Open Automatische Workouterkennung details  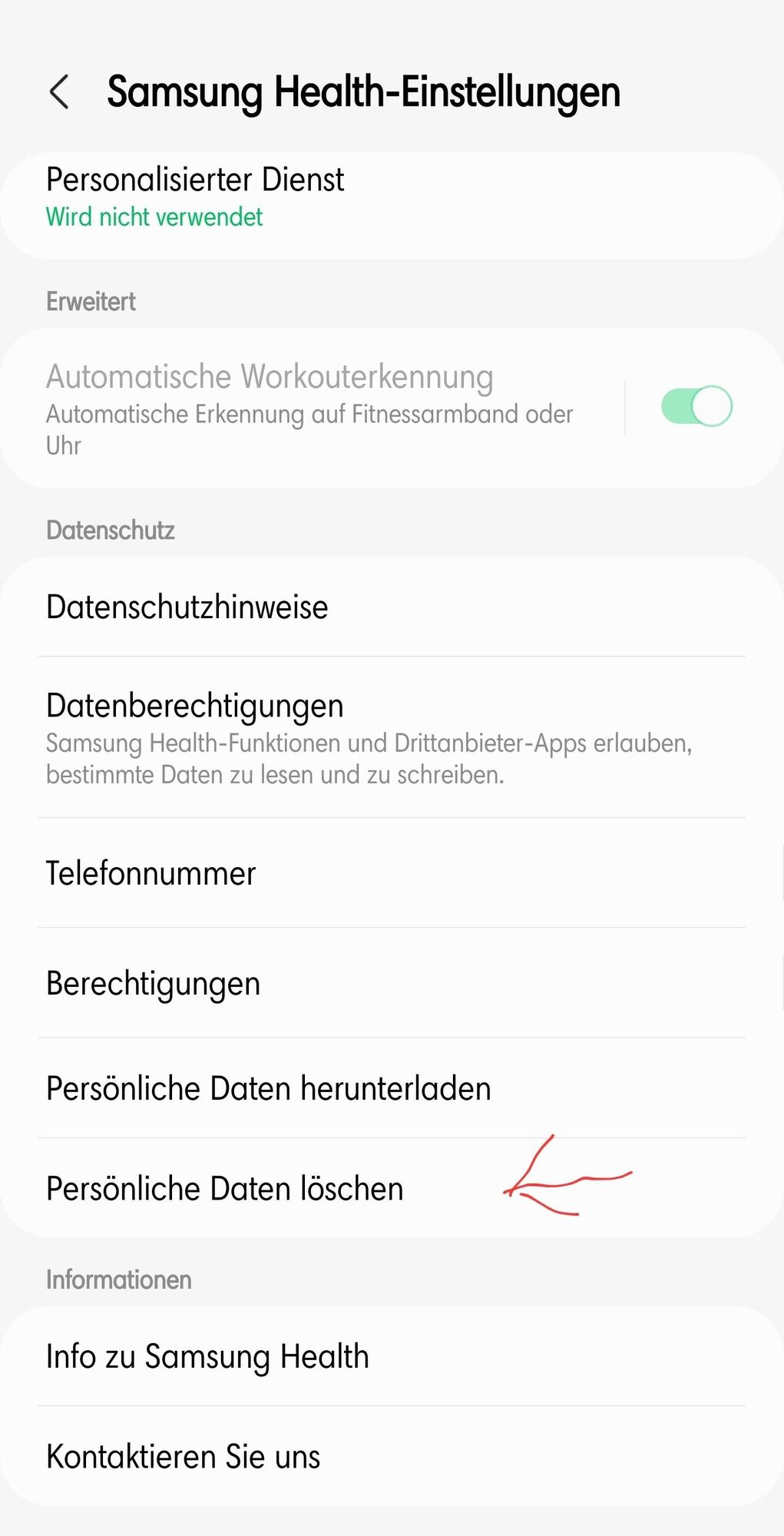[307, 408]
